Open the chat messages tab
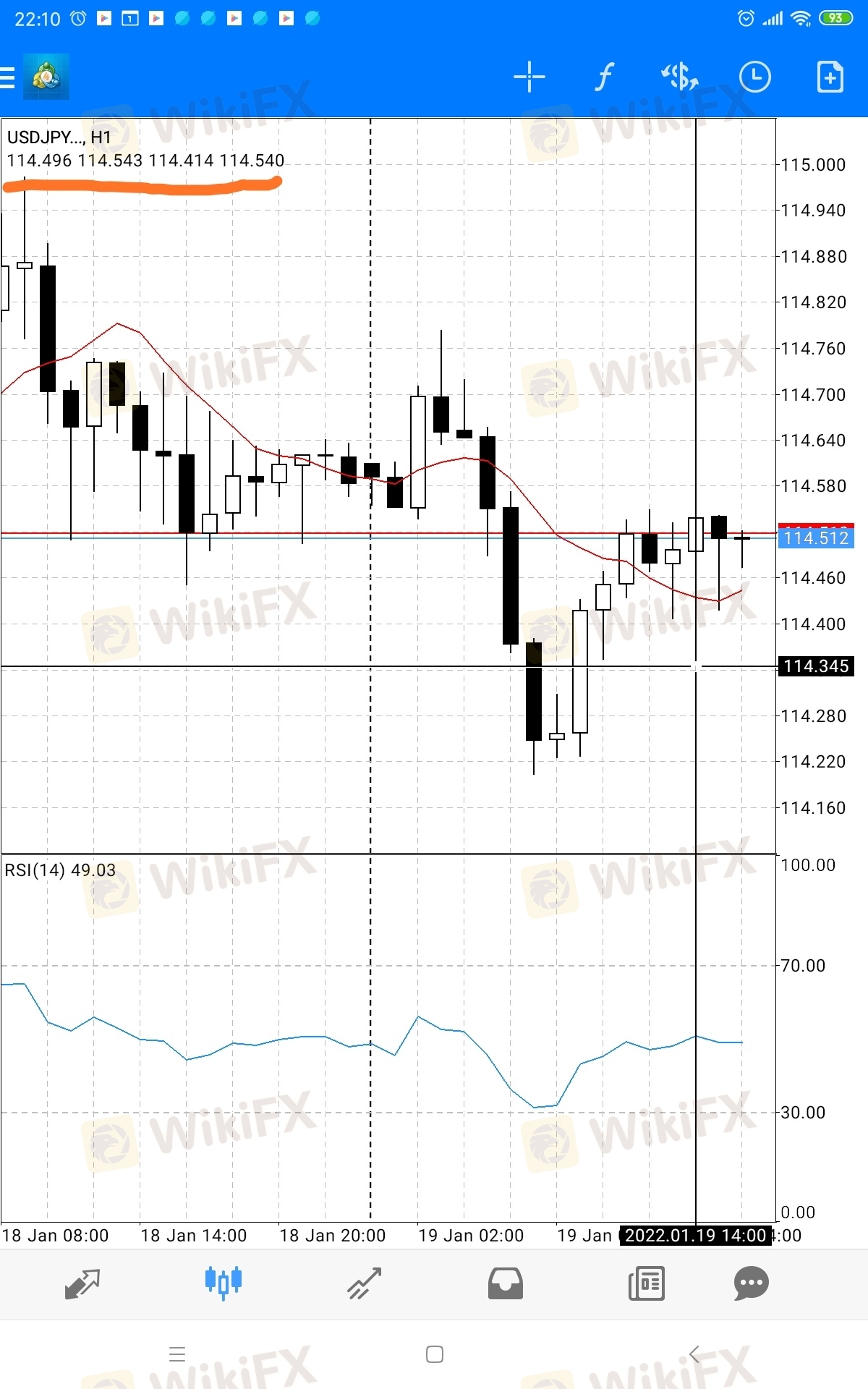The image size is (868, 1389). pyautogui.click(x=752, y=1284)
